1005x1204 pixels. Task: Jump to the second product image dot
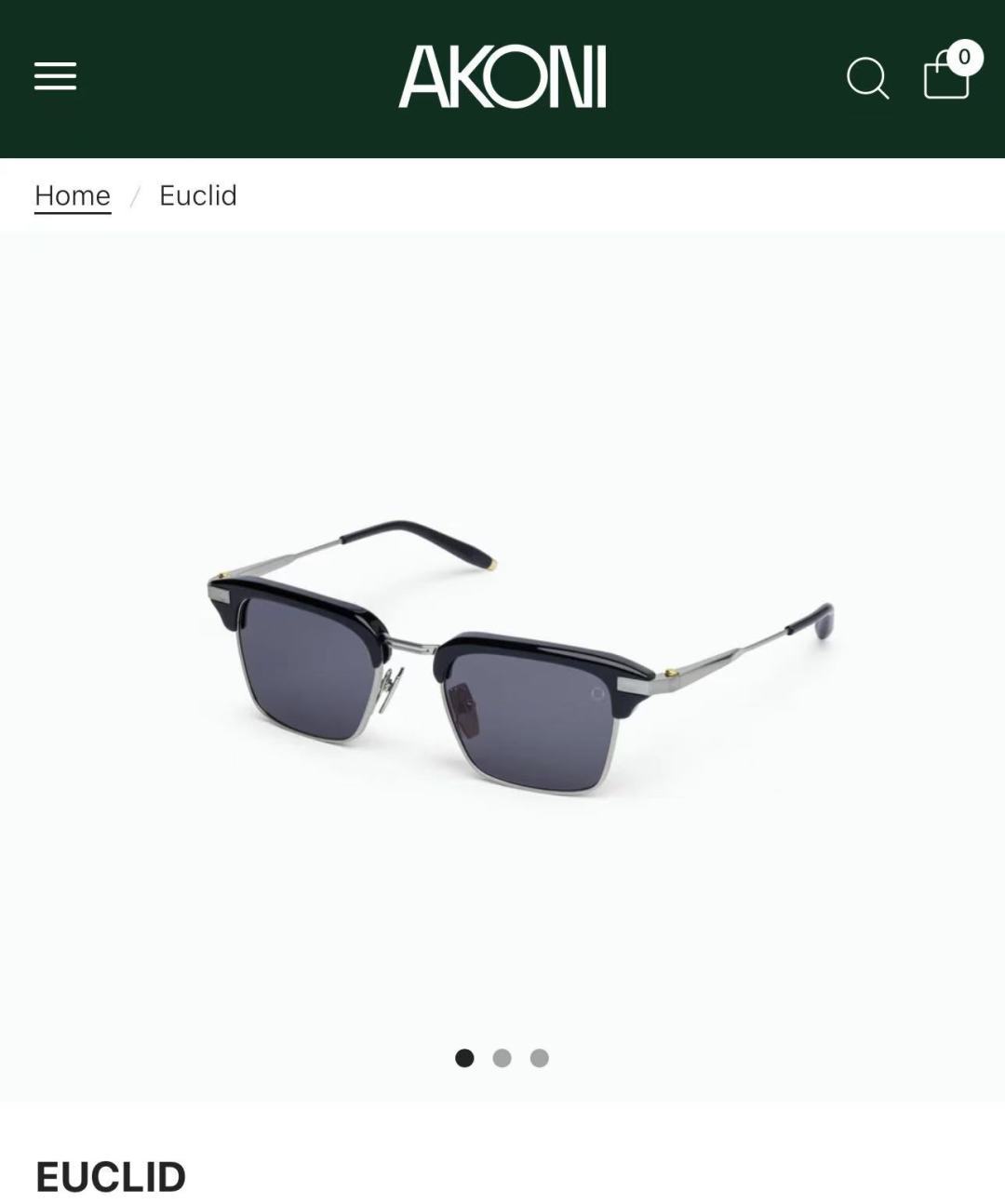click(x=502, y=1058)
